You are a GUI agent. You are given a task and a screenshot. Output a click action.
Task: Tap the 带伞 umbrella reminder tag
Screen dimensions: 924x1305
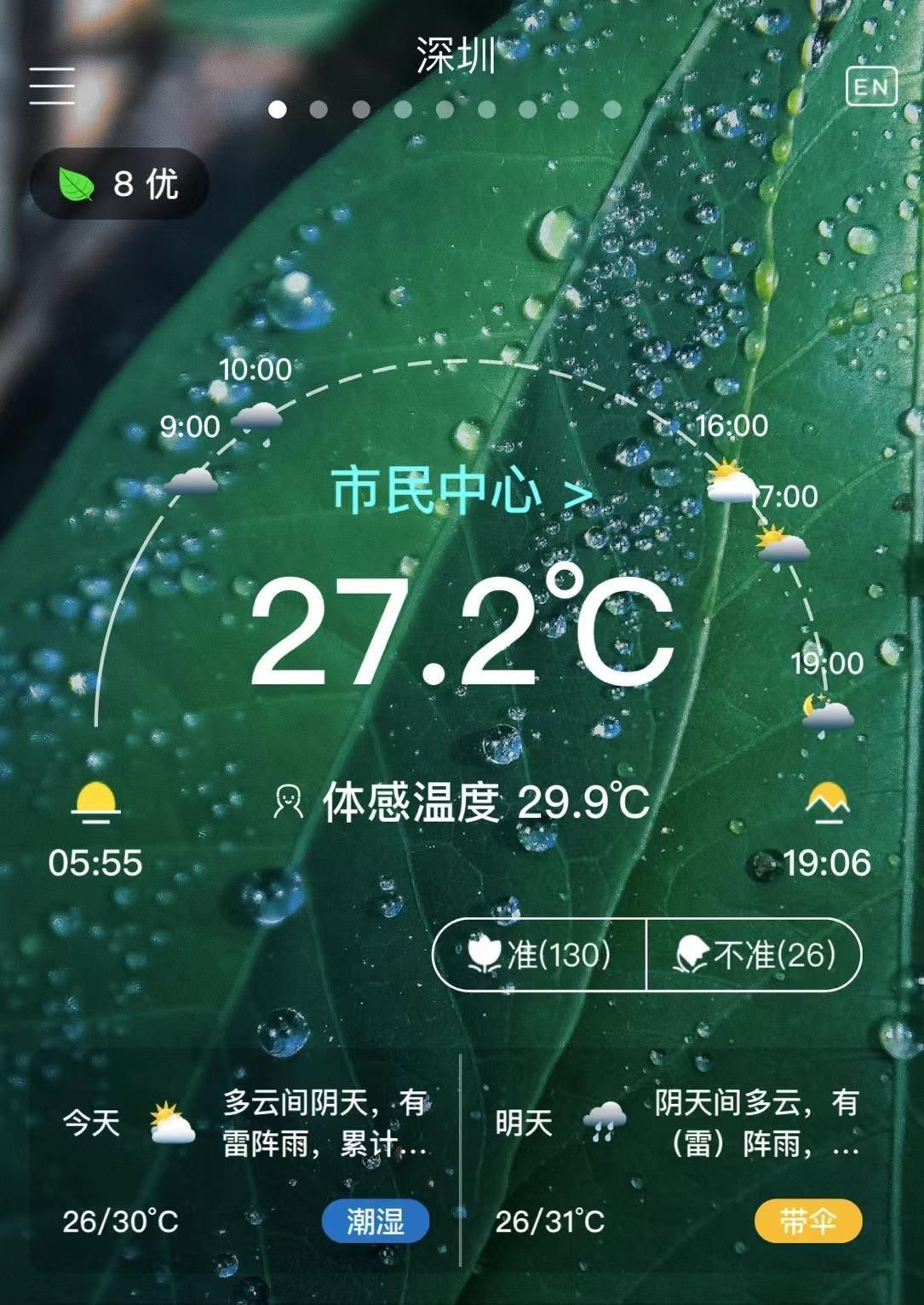point(807,1222)
